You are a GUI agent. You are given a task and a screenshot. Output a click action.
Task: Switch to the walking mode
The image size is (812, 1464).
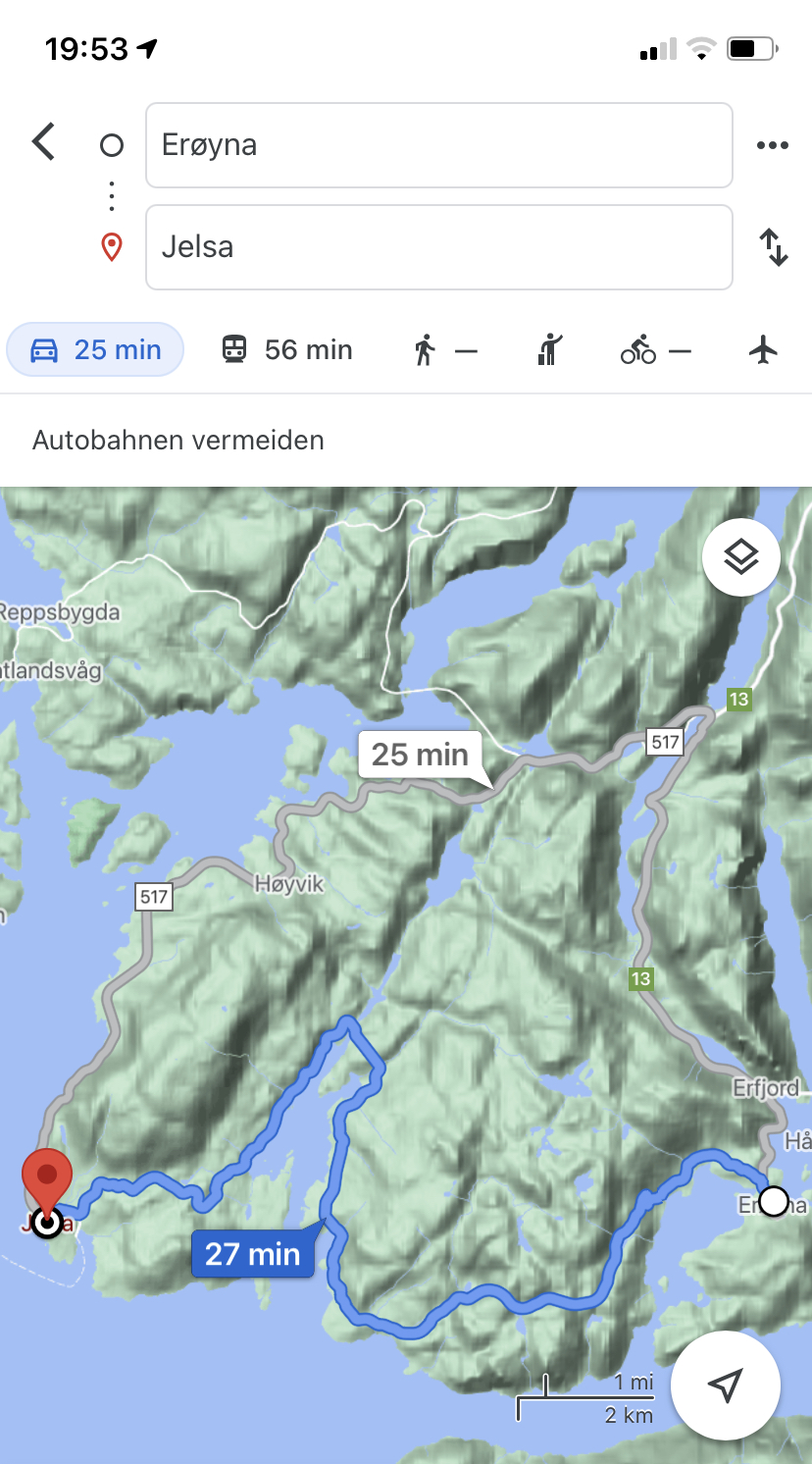(x=444, y=350)
